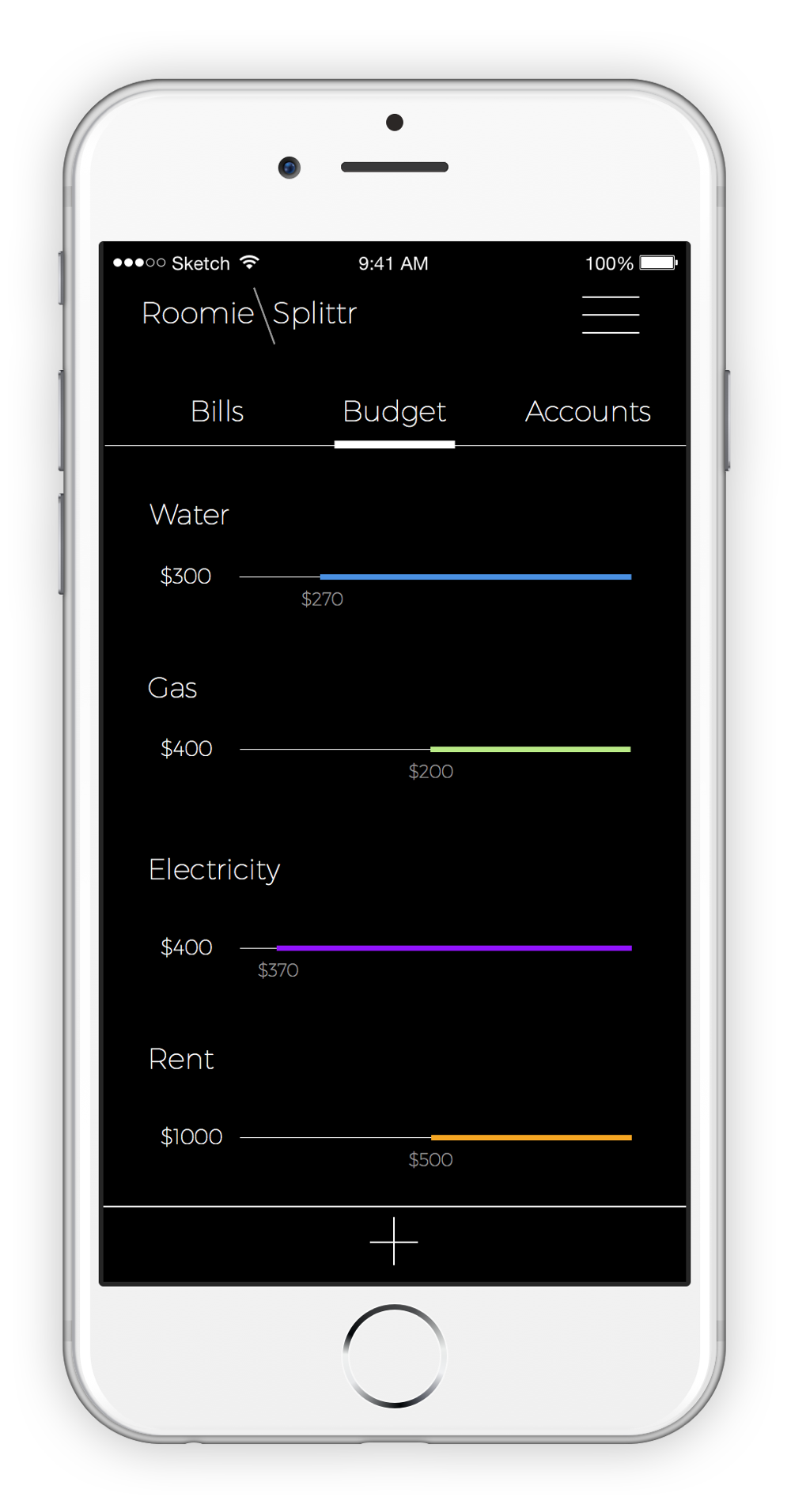Tap the Gas budget slider
This screenshot has width=791, height=1512.
pyautogui.click(x=436, y=749)
